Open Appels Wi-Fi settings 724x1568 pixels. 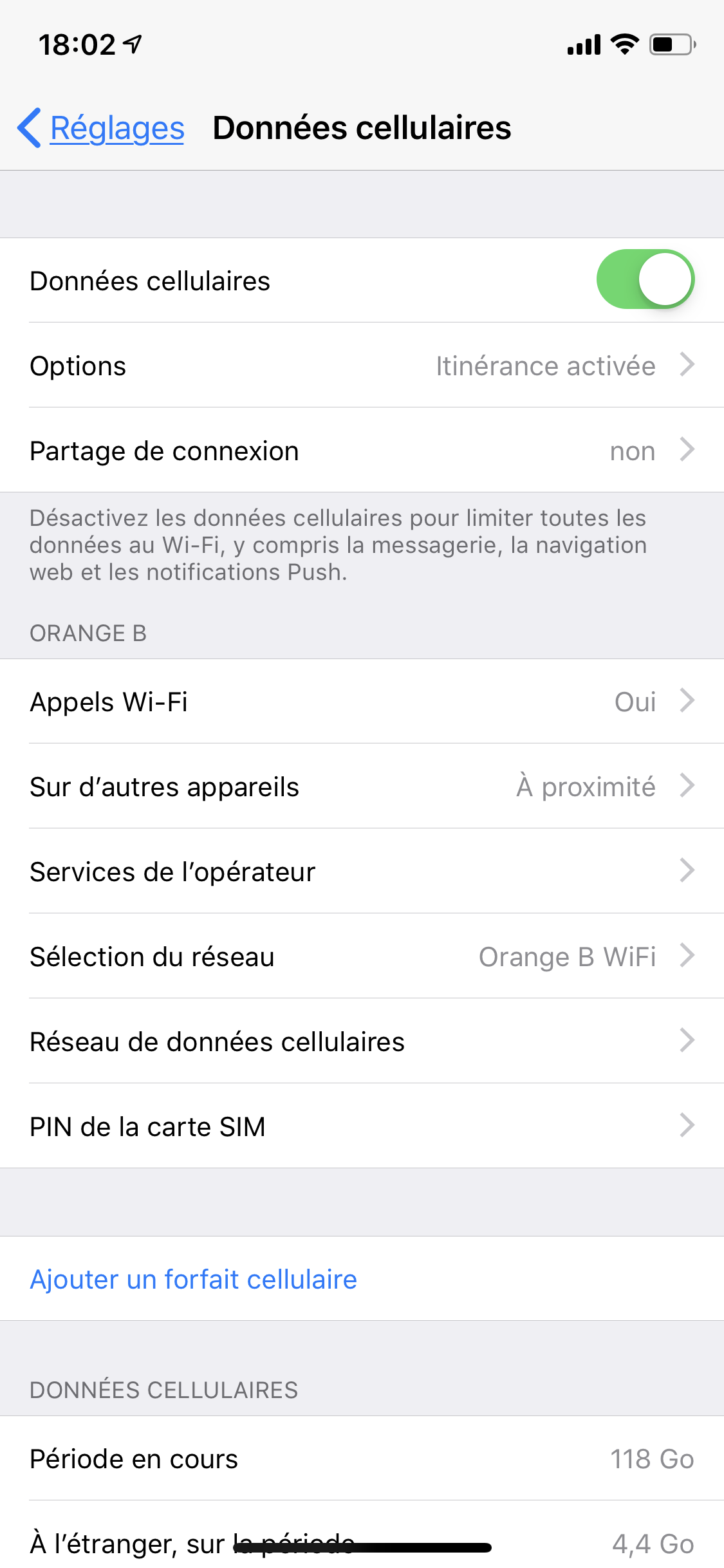coord(362,701)
